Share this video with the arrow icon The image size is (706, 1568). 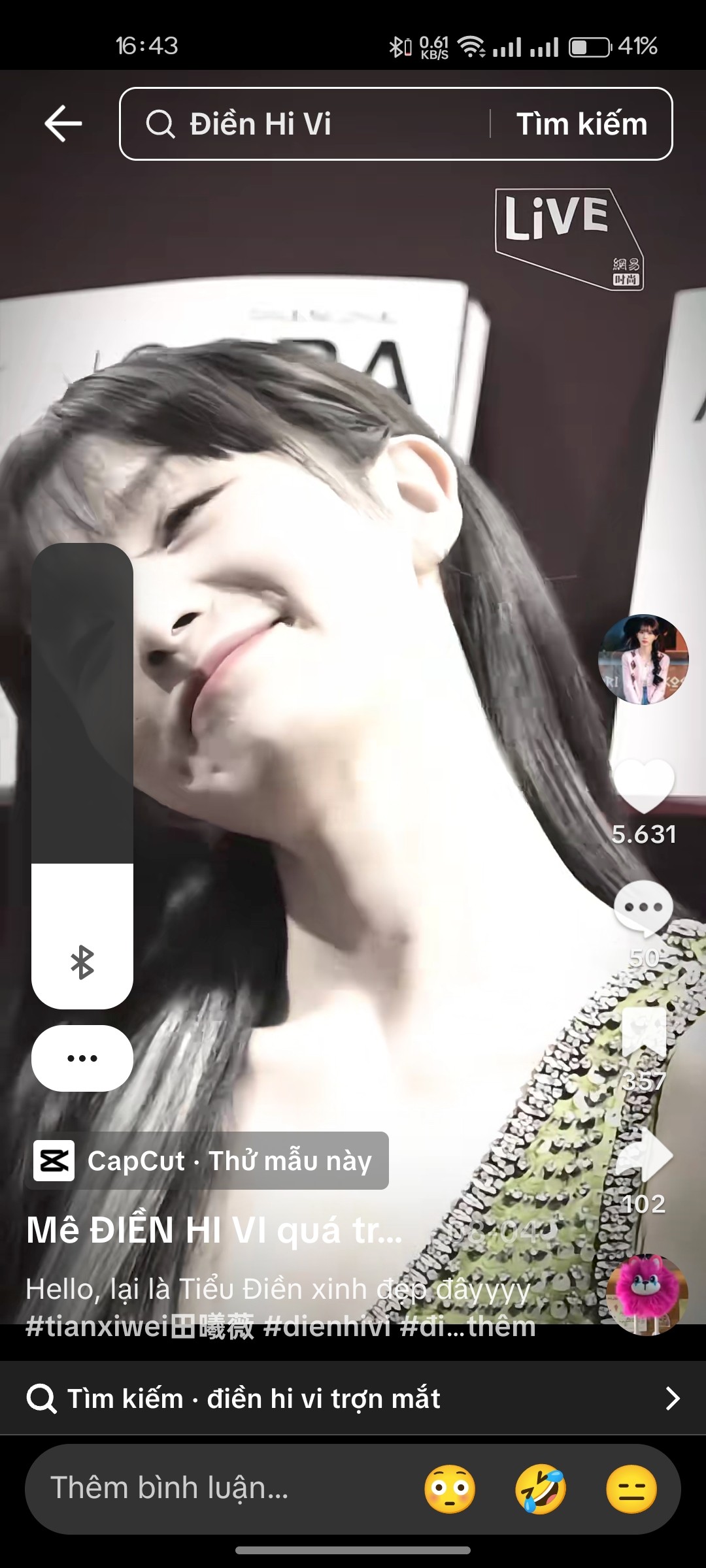[645, 1156]
